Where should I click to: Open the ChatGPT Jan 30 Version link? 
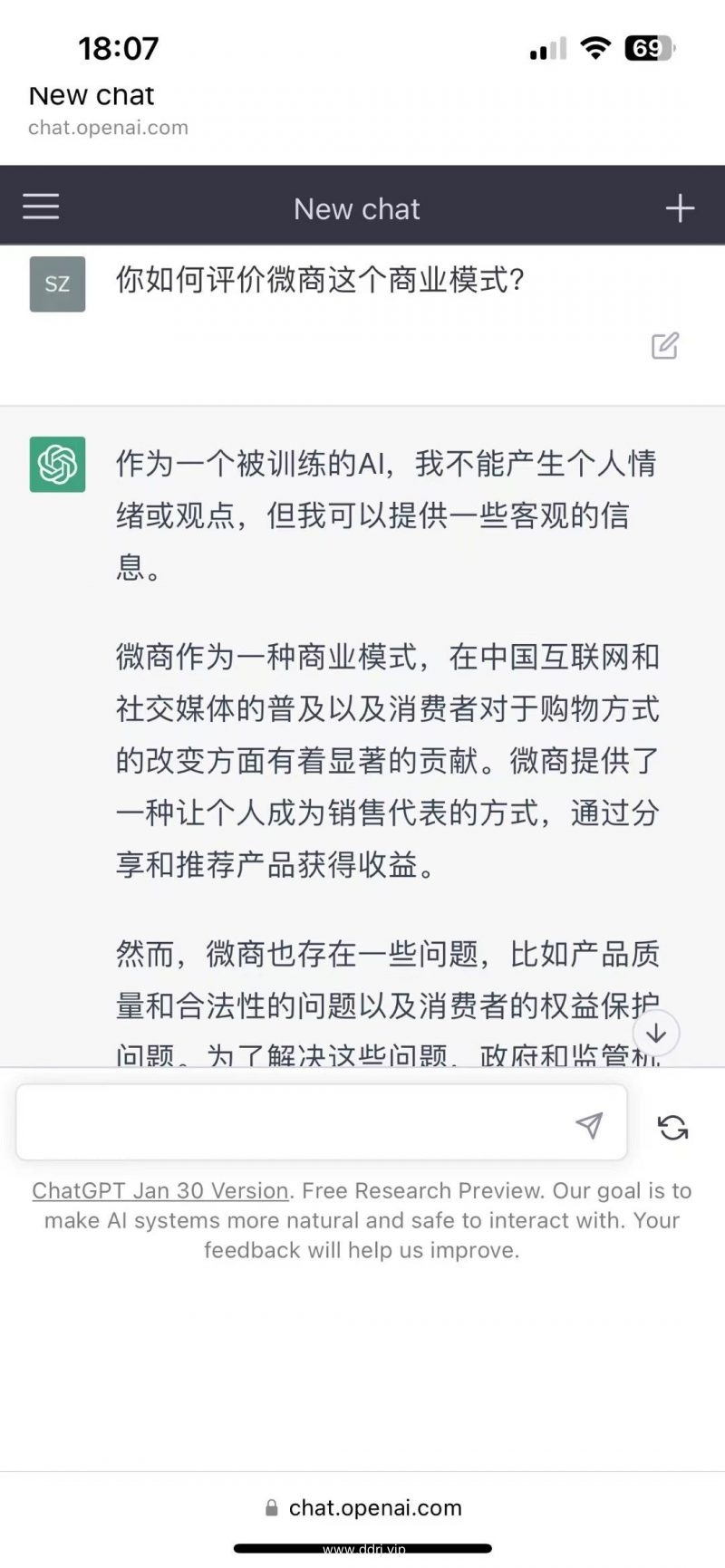coord(159,1191)
